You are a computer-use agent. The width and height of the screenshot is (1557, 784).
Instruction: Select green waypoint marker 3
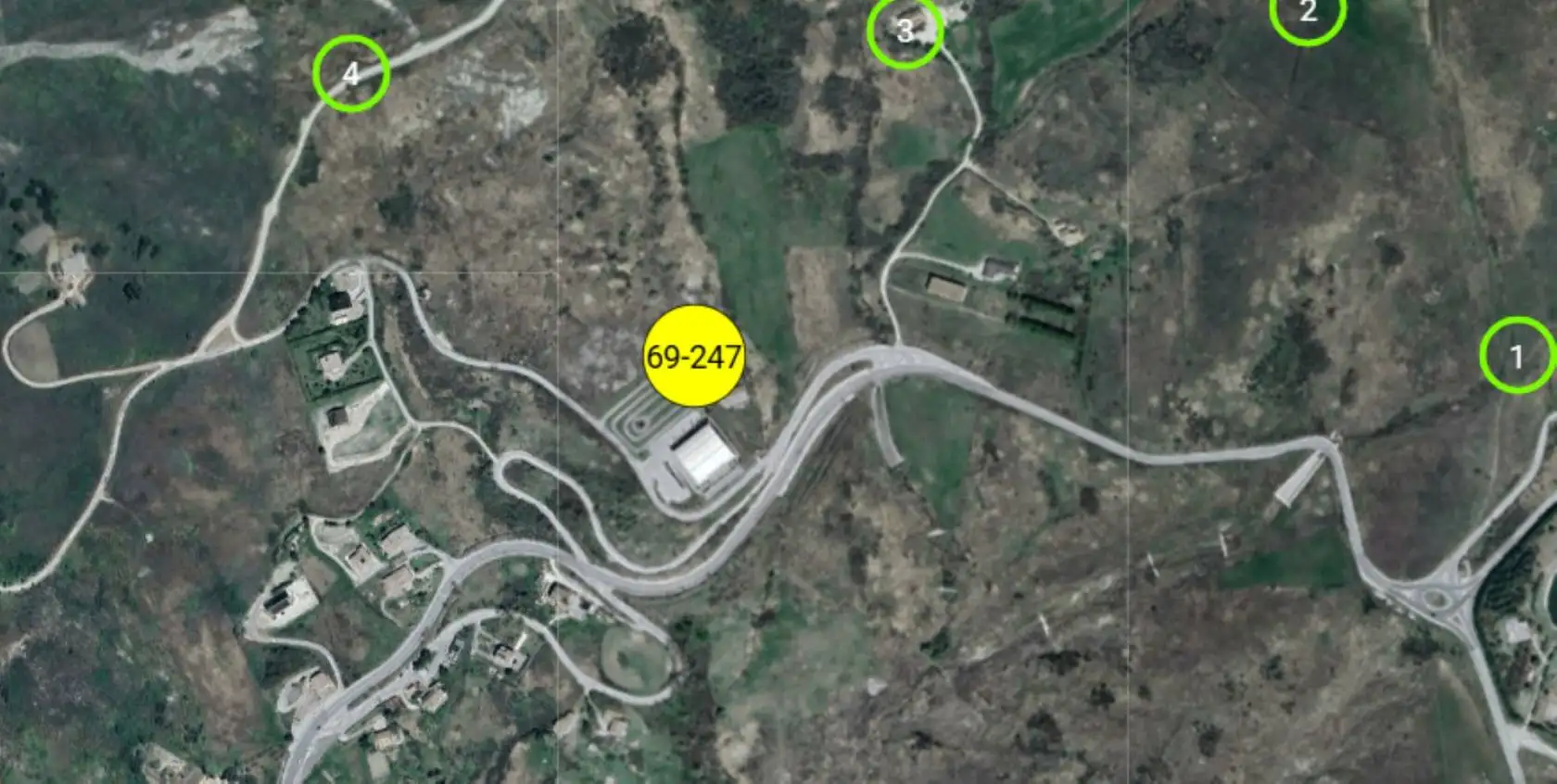905,32
